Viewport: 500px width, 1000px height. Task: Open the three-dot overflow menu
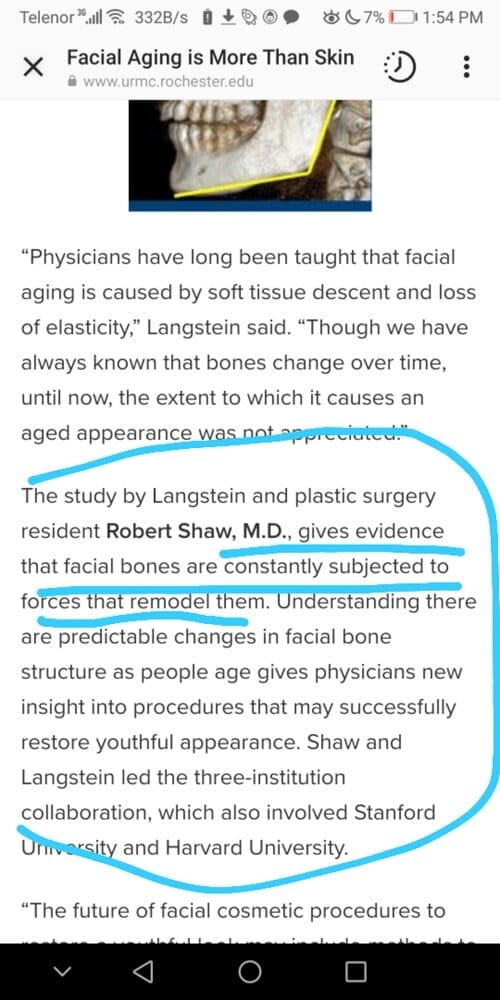[x=467, y=66]
